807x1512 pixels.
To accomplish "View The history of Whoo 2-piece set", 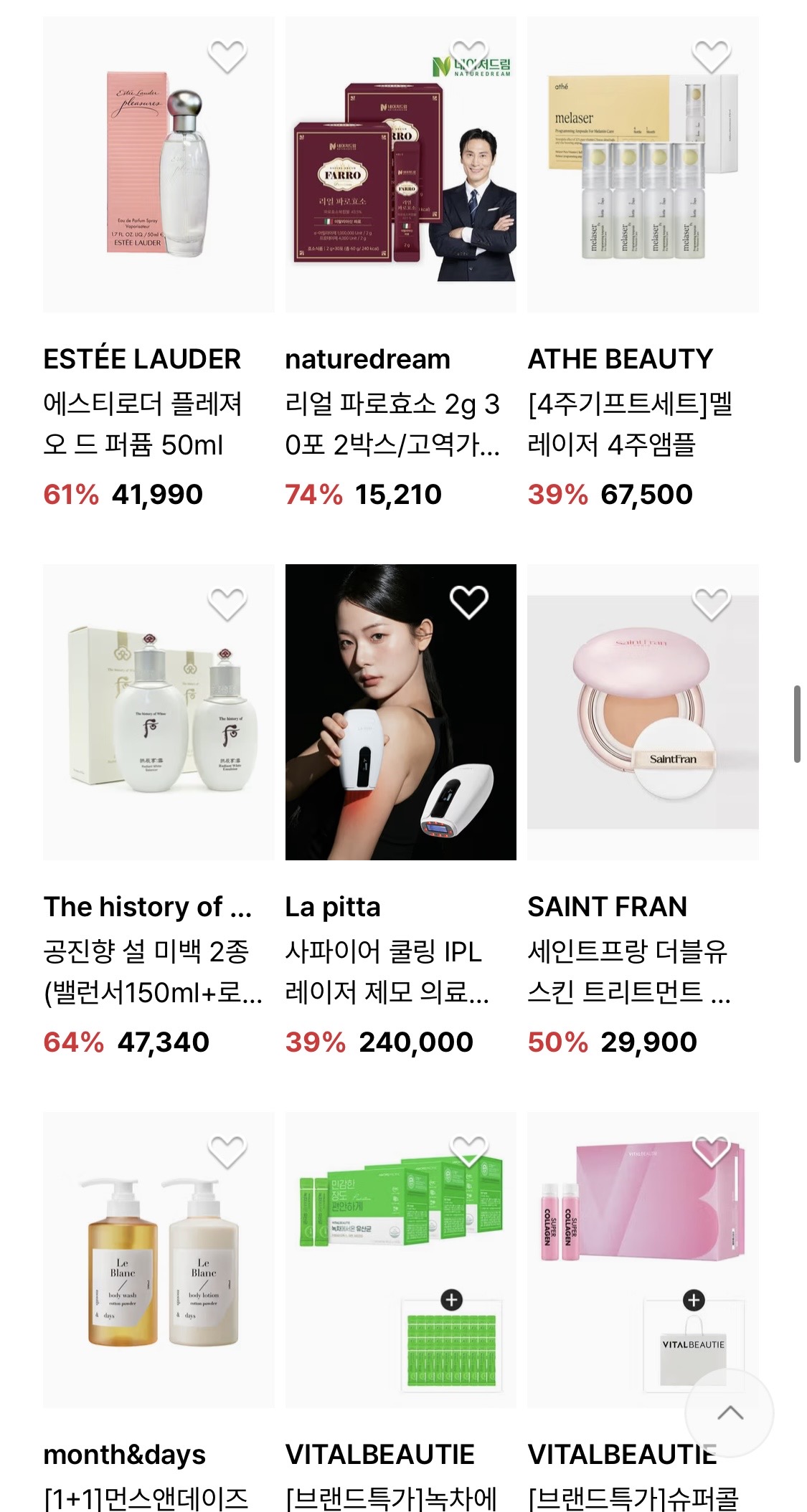I will pyautogui.click(x=159, y=712).
